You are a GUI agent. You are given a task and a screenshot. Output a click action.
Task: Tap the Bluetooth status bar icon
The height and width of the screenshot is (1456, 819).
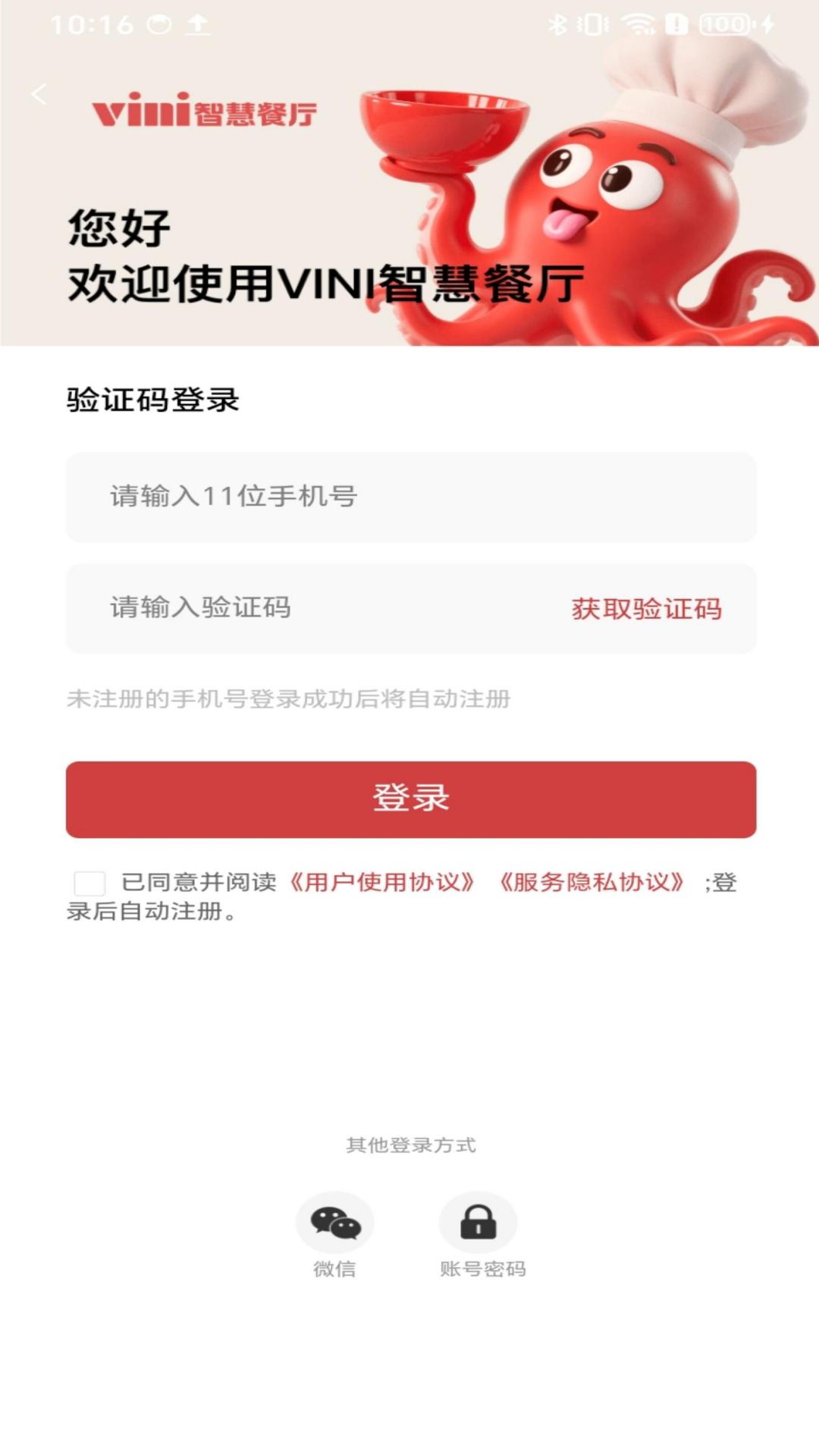(x=557, y=23)
